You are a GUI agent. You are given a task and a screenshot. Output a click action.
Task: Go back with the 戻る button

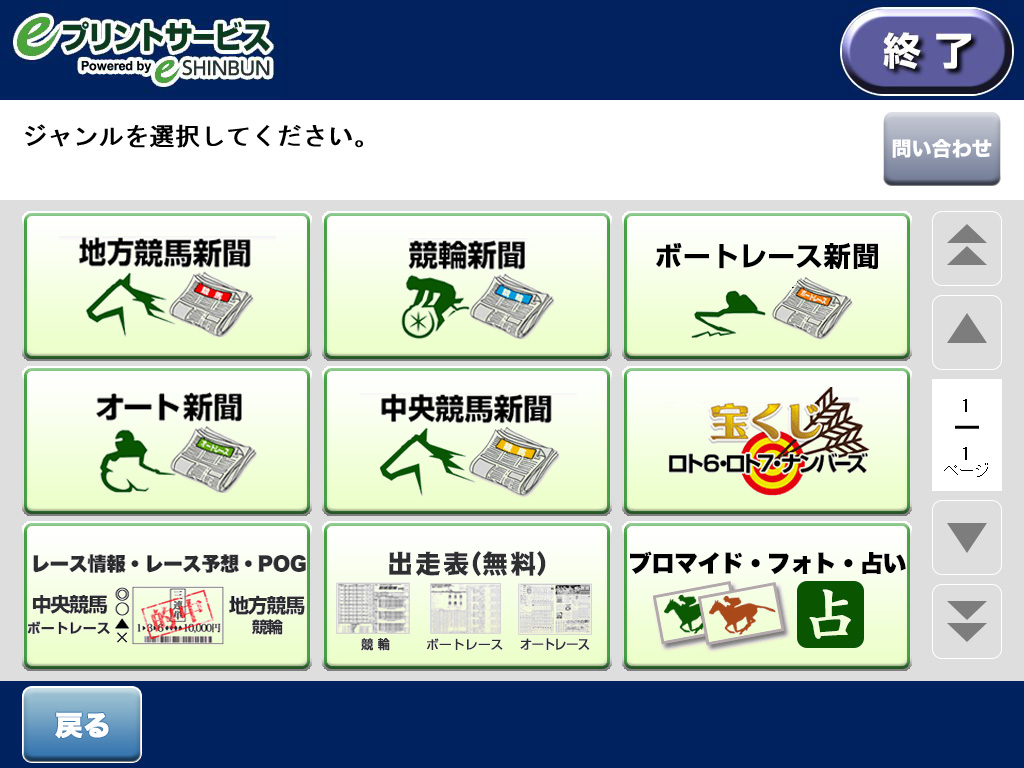(82, 725)
